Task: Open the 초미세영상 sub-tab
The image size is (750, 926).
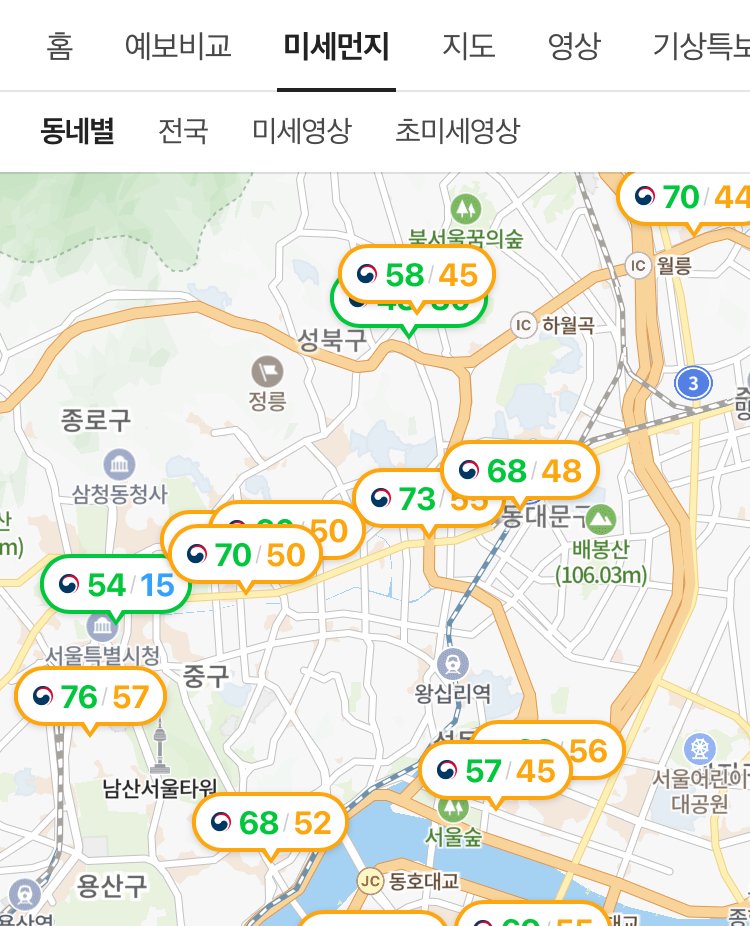Action: [x=457, y=131]
